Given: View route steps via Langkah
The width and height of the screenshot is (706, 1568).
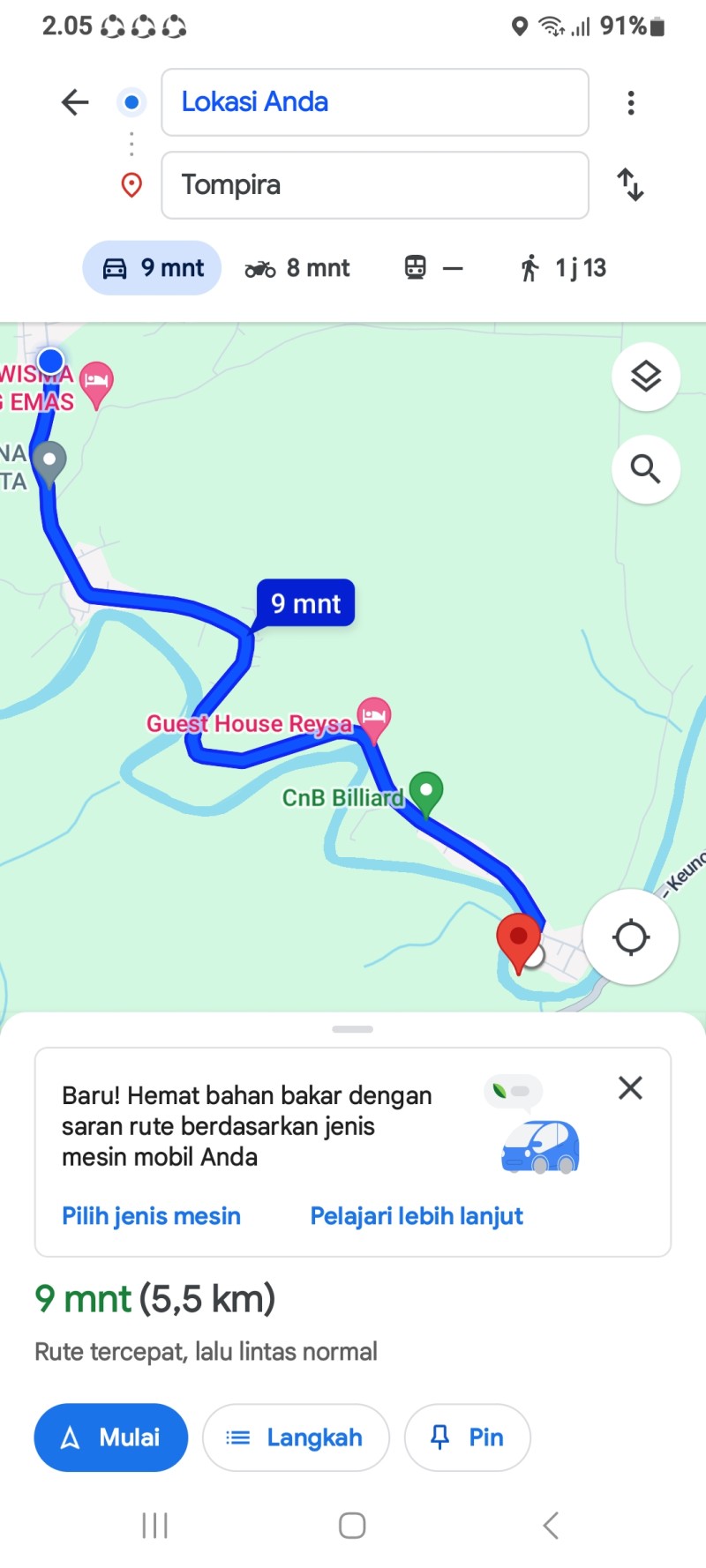Looking at the screenshot, I should [x=296, y=1437].
